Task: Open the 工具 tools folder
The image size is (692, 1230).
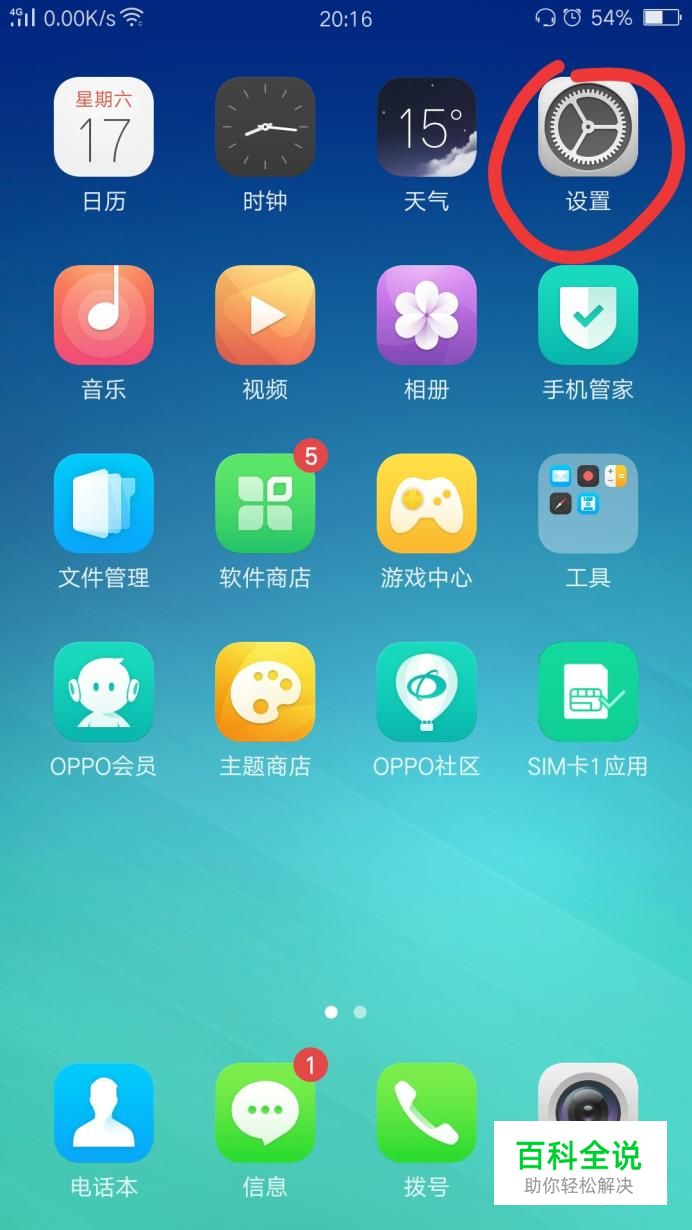Action: pyautogui.click(x=588, y=503)
